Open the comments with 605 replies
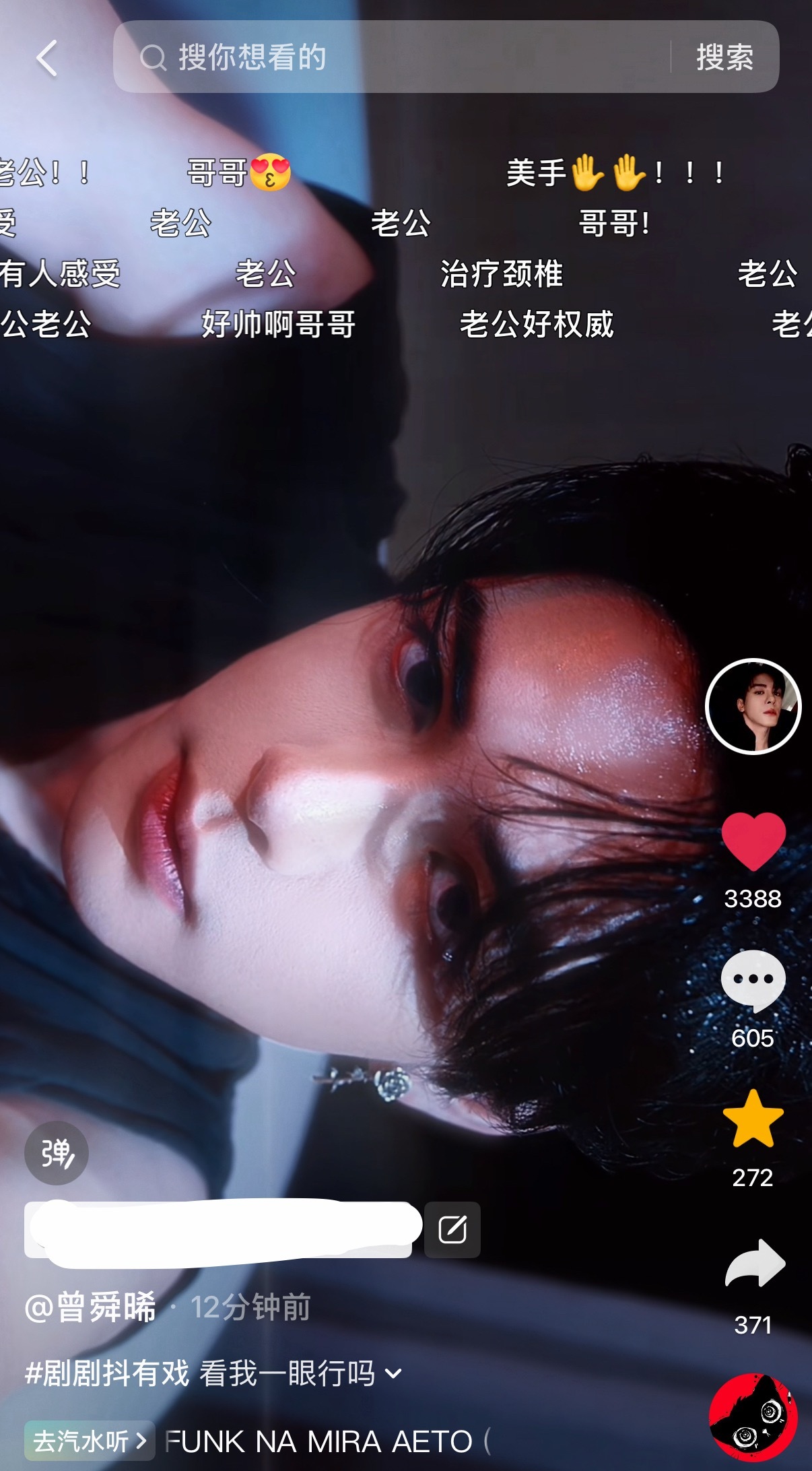Image resolution: width=812 pixels, height=1471 pixels. click(753, 982)
